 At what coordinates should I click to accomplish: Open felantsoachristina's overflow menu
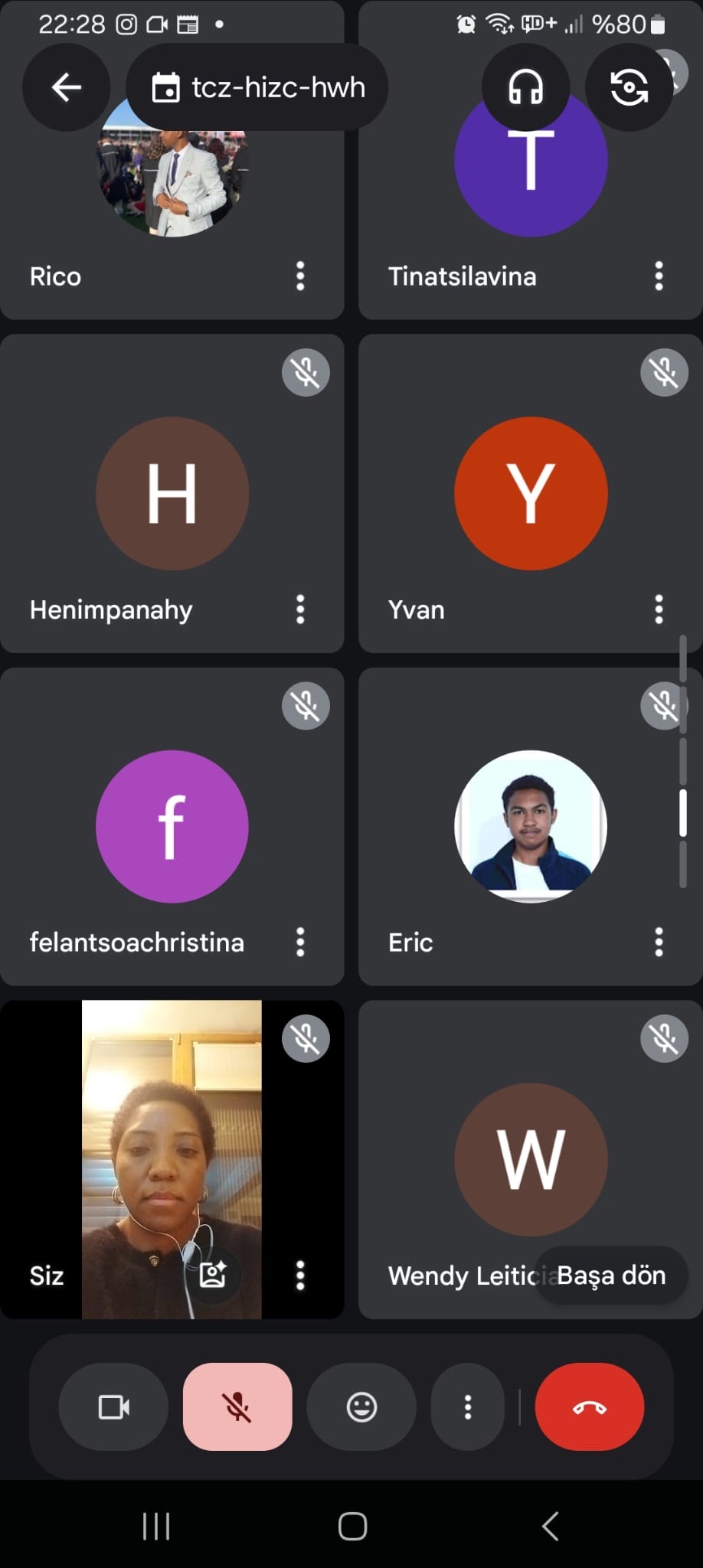(x=300, y=942)
